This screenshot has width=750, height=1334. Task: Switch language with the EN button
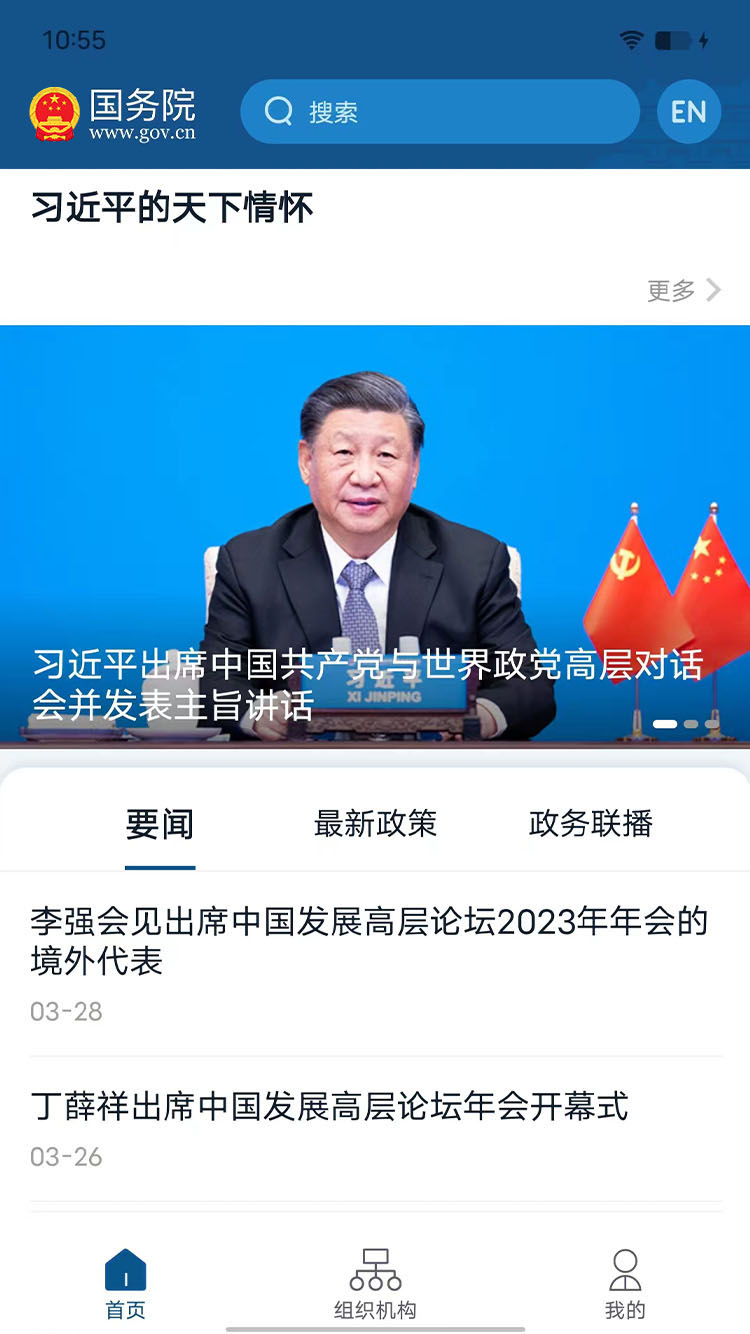coord(688,111)
